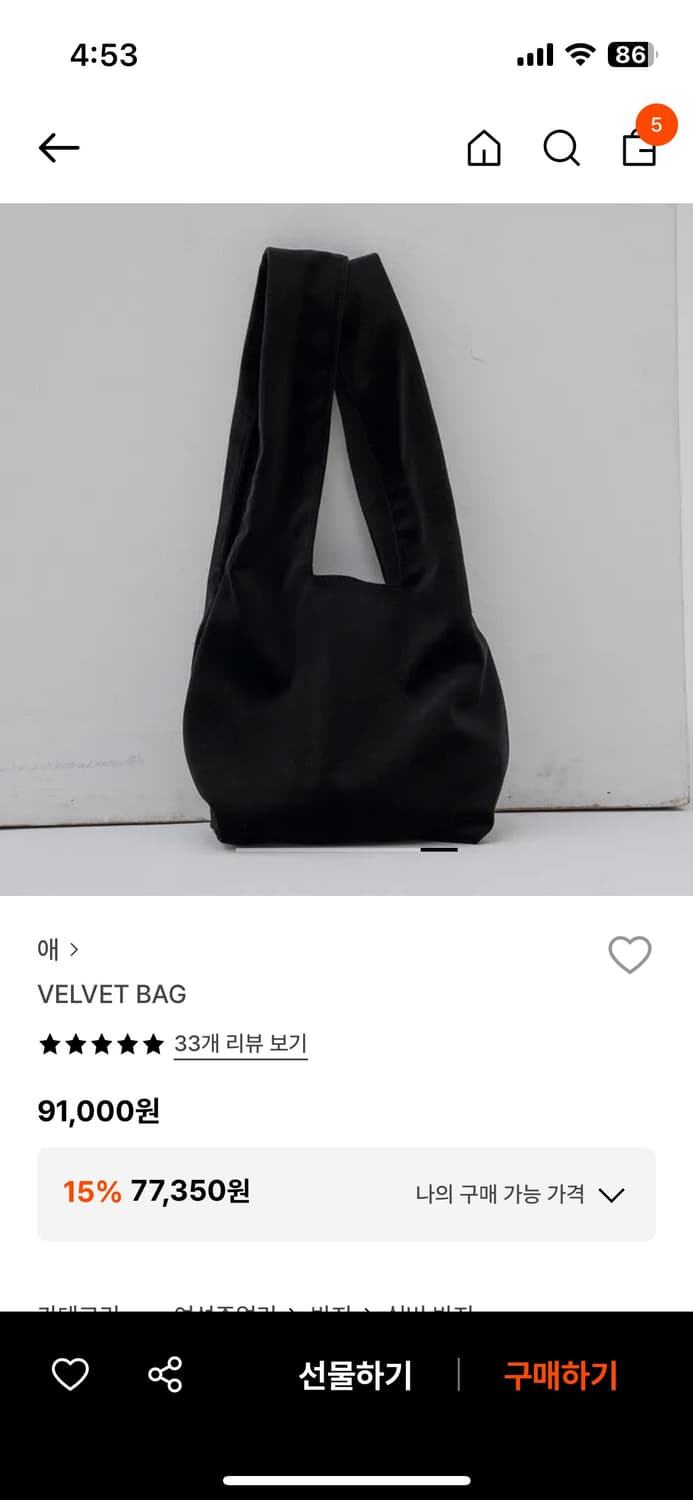Tap the 선물하기 button
693x1500 pixels.
pyautogui.click(x=355, y=1375)
